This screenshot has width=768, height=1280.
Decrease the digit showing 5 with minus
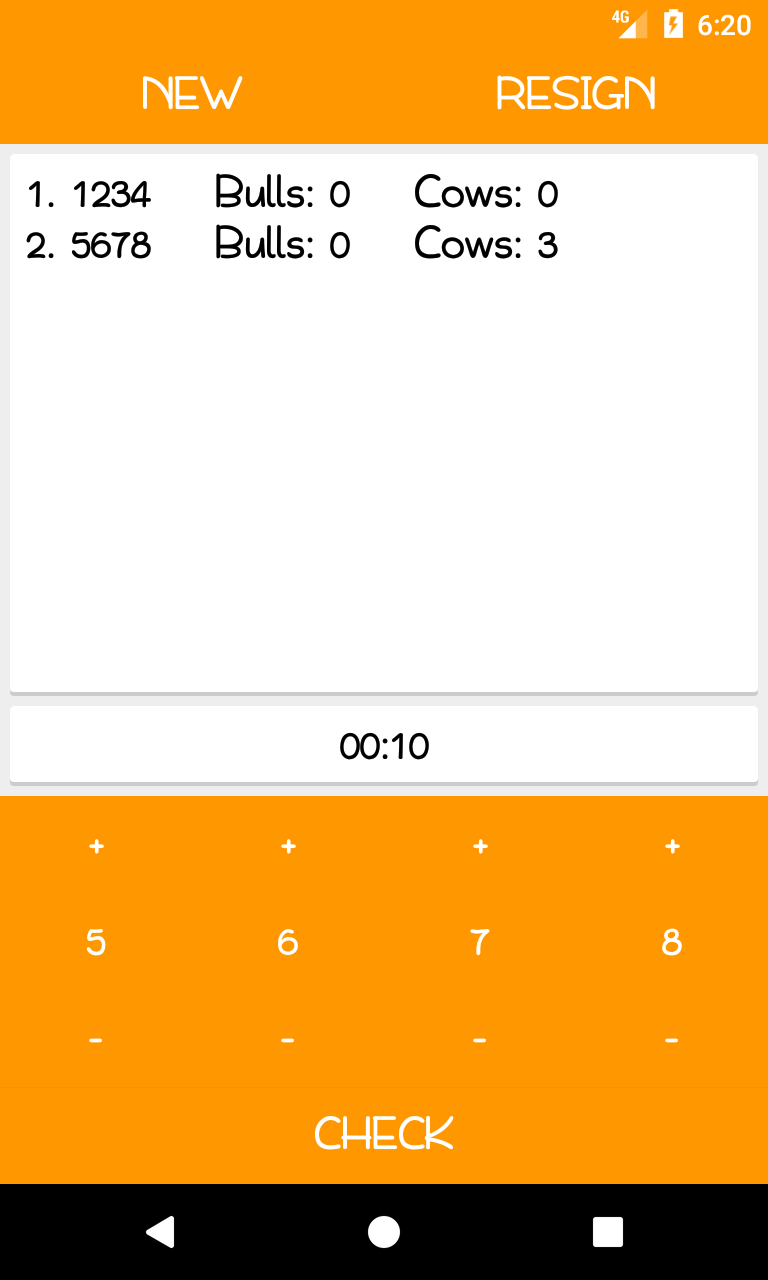96,1041
